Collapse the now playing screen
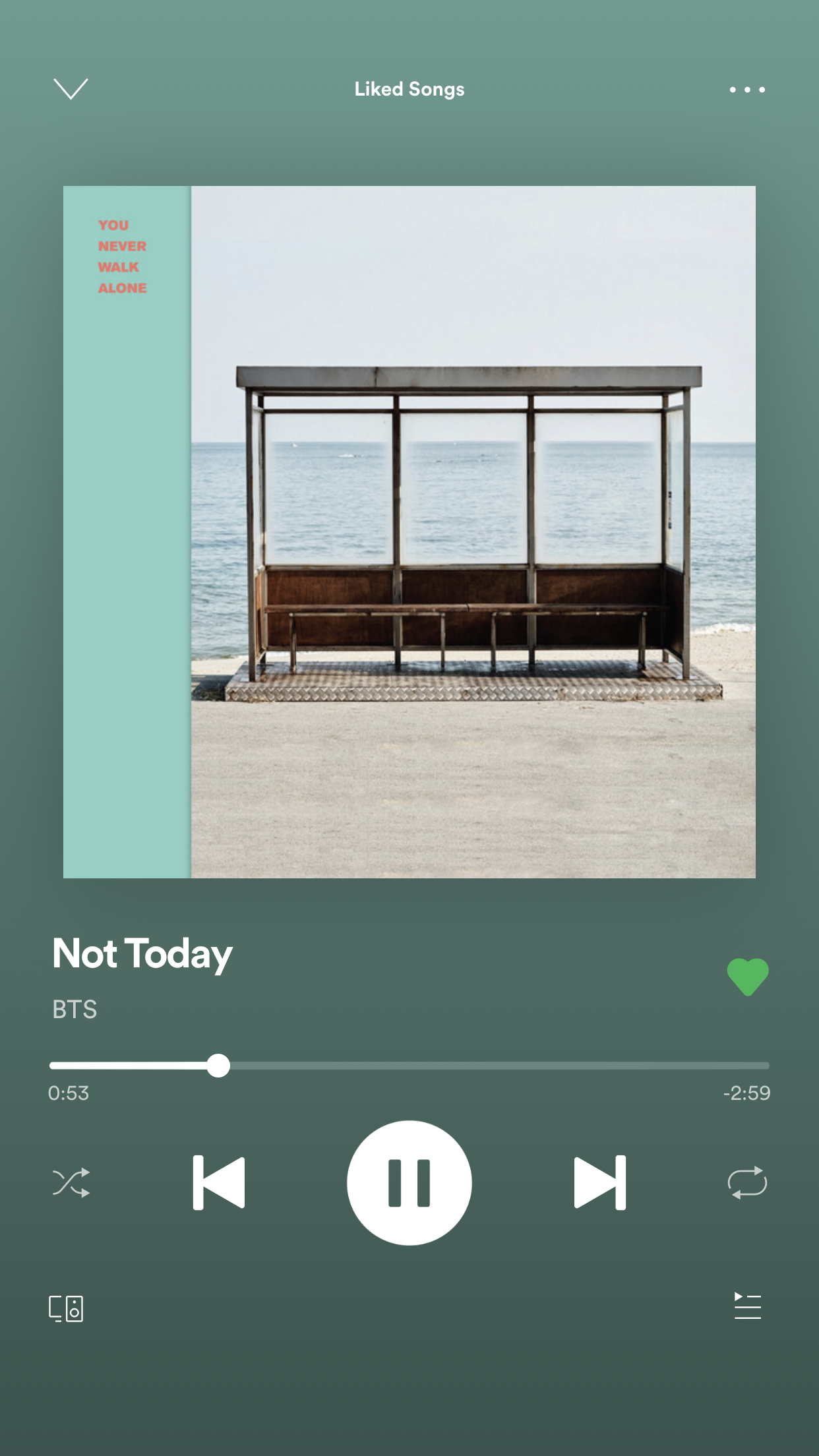The image size is (819, 1456). [71, 89]
